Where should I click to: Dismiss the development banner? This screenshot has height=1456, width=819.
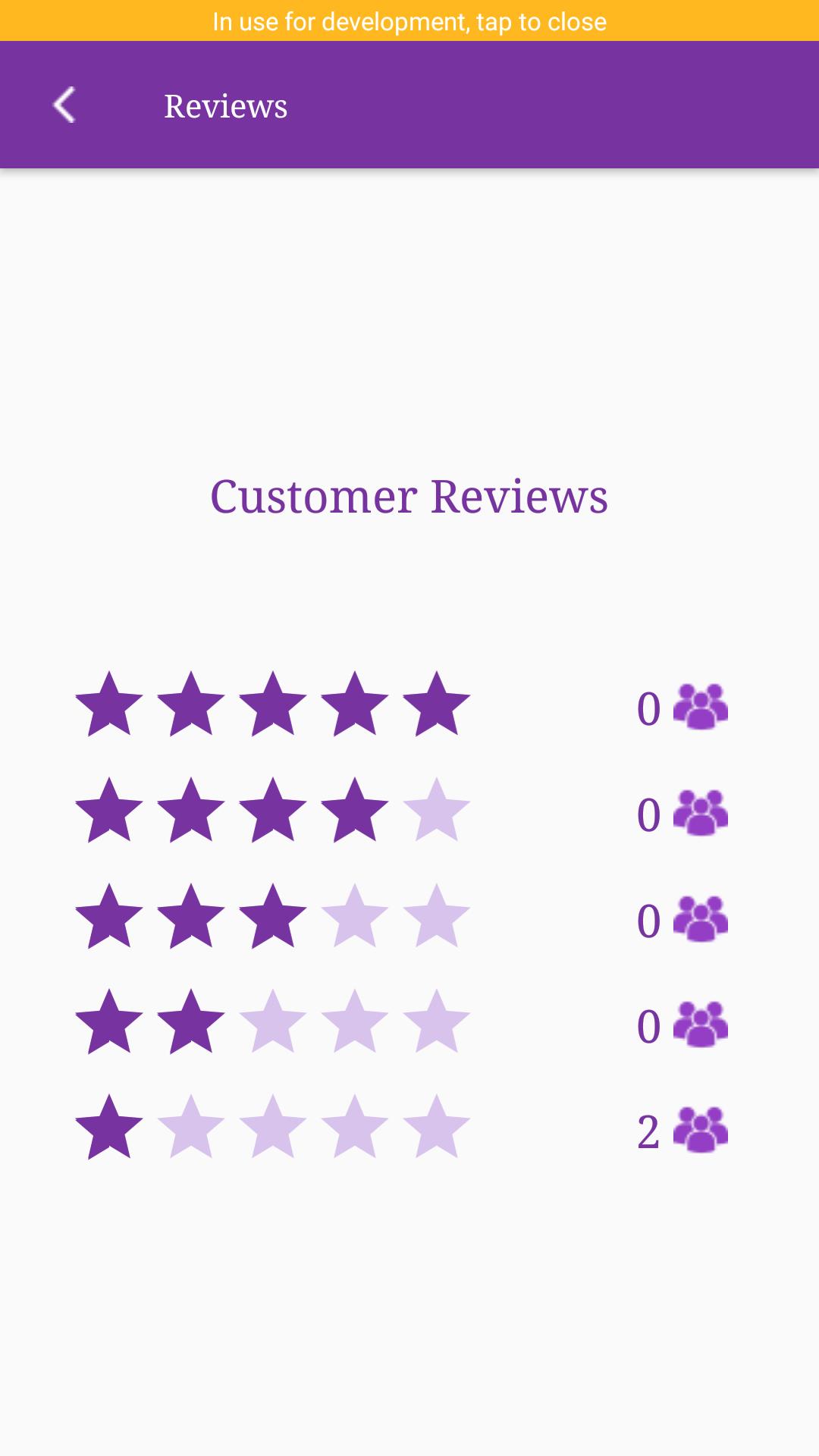pyautogui.click(x=409, y=20)
